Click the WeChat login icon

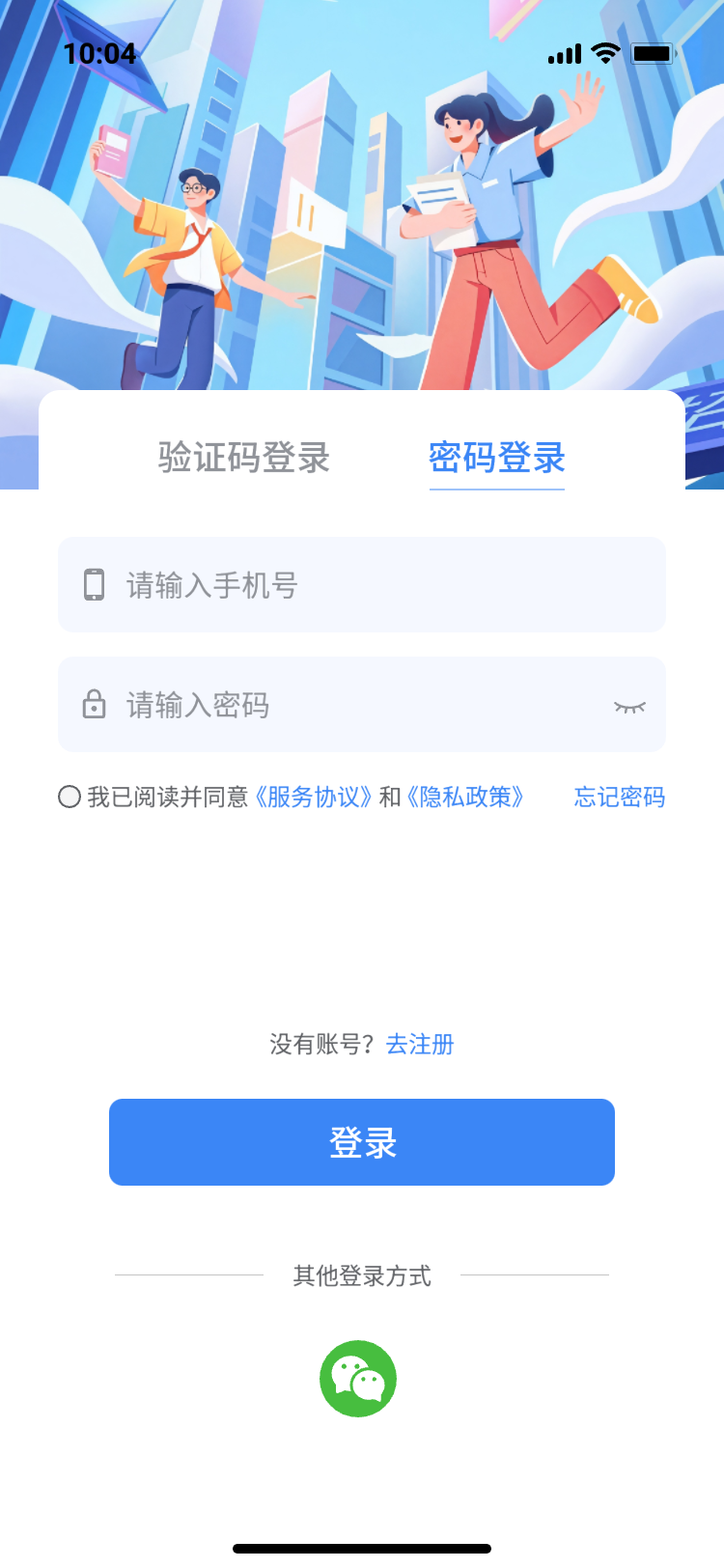coord(358,1378)
